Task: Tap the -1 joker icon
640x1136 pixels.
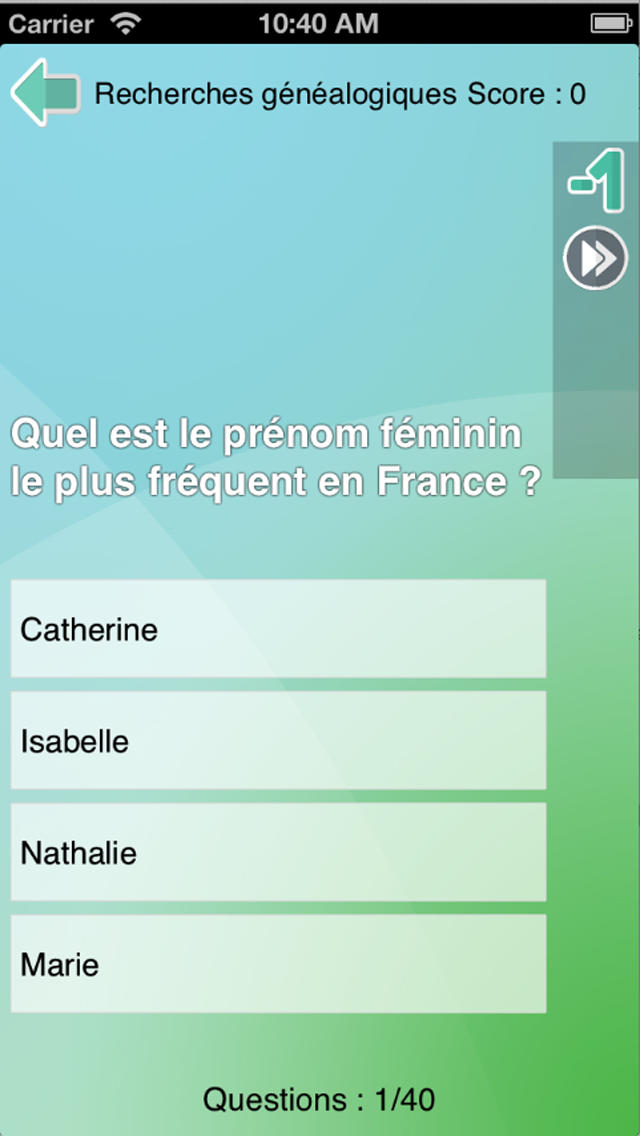Action: pos(597,180)
